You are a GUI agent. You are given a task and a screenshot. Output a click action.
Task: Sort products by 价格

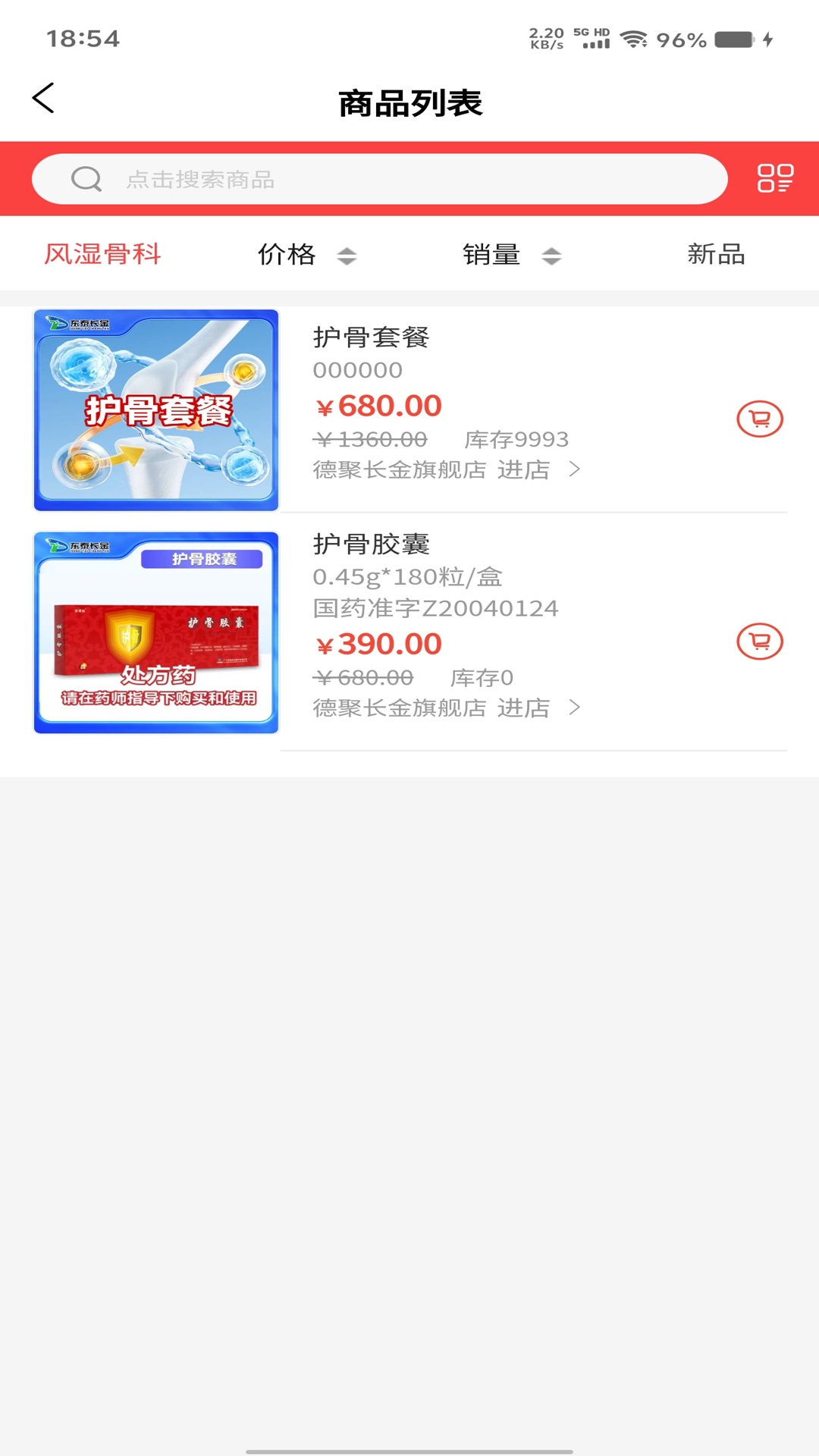click(x=306, y=255)
